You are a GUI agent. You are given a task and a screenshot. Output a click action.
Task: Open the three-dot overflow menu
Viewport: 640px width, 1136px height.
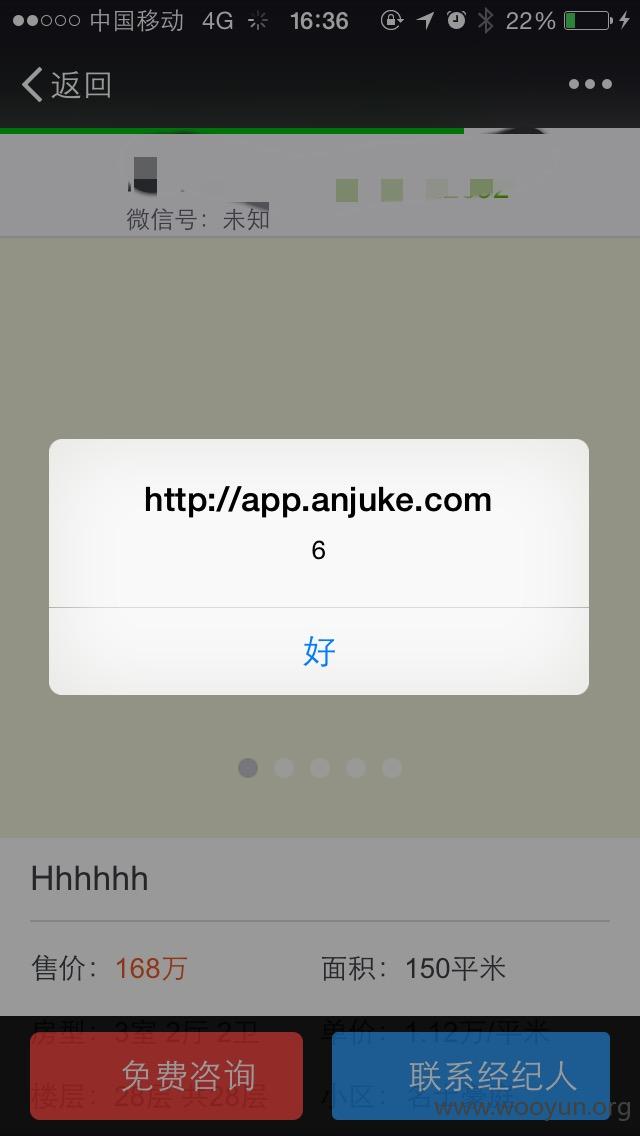point(590,84)
